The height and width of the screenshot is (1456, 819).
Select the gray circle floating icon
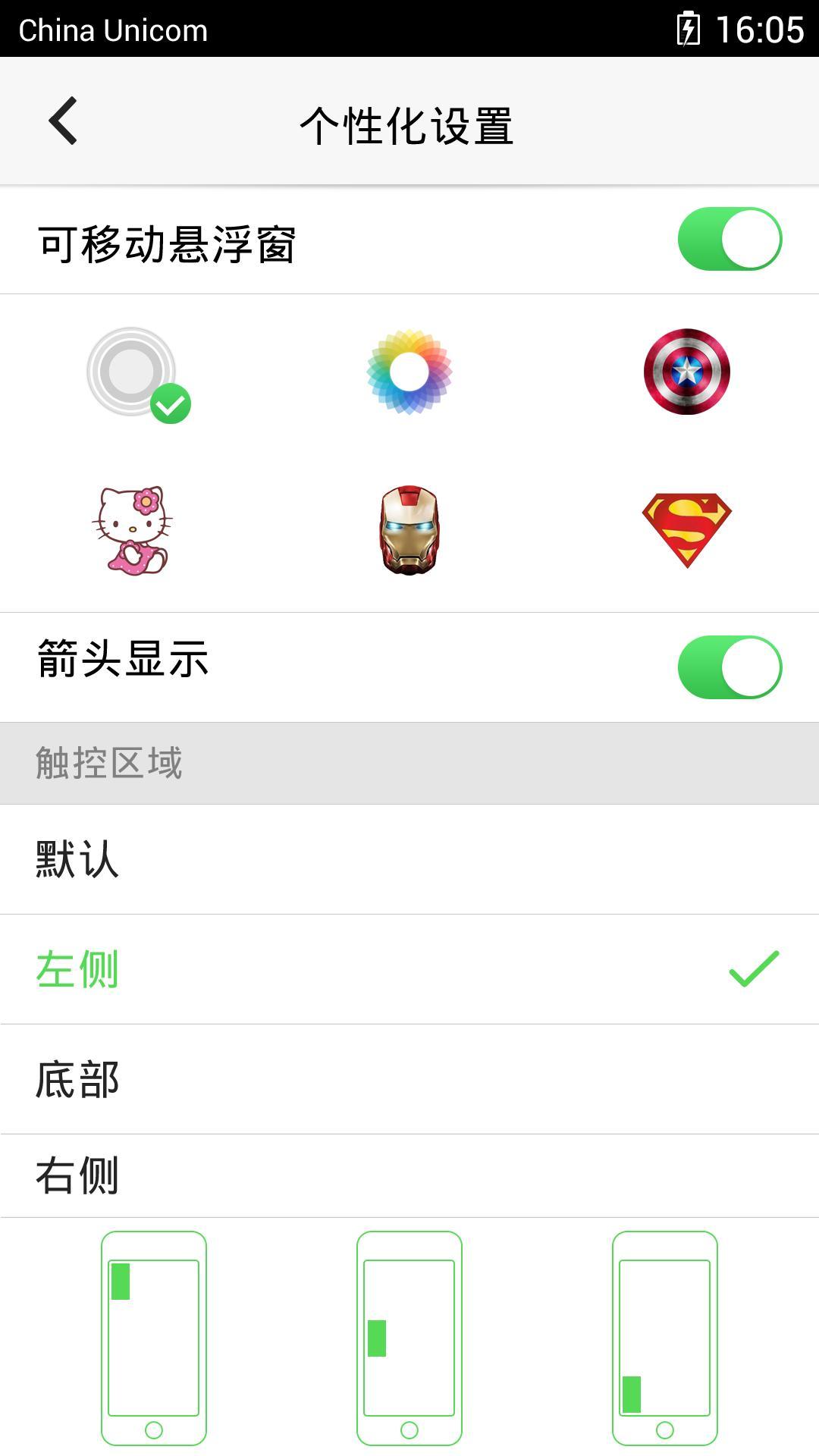tap(133, 372)
